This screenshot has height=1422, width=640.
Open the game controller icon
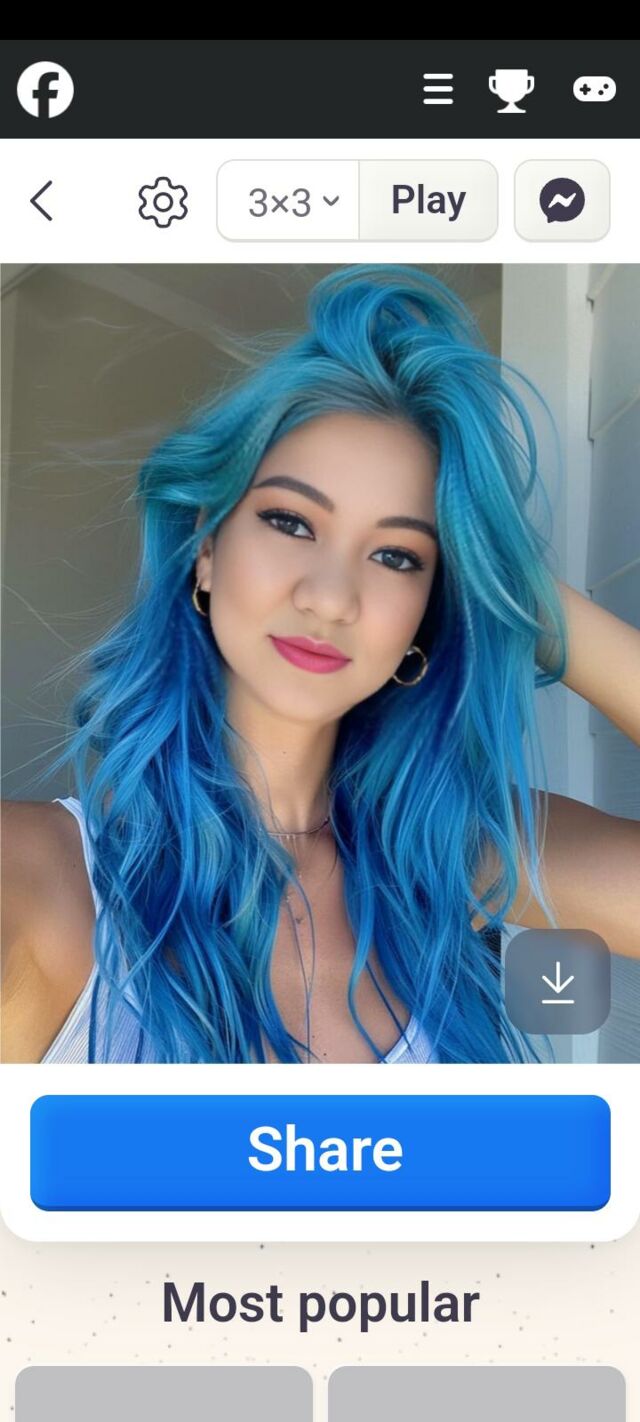coord(594,89)
